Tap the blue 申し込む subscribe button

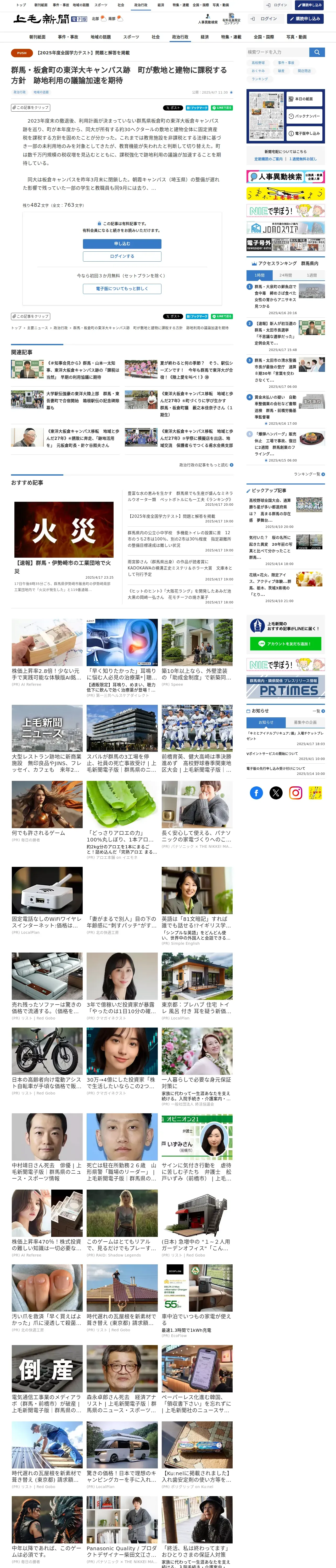coord(122,244)
